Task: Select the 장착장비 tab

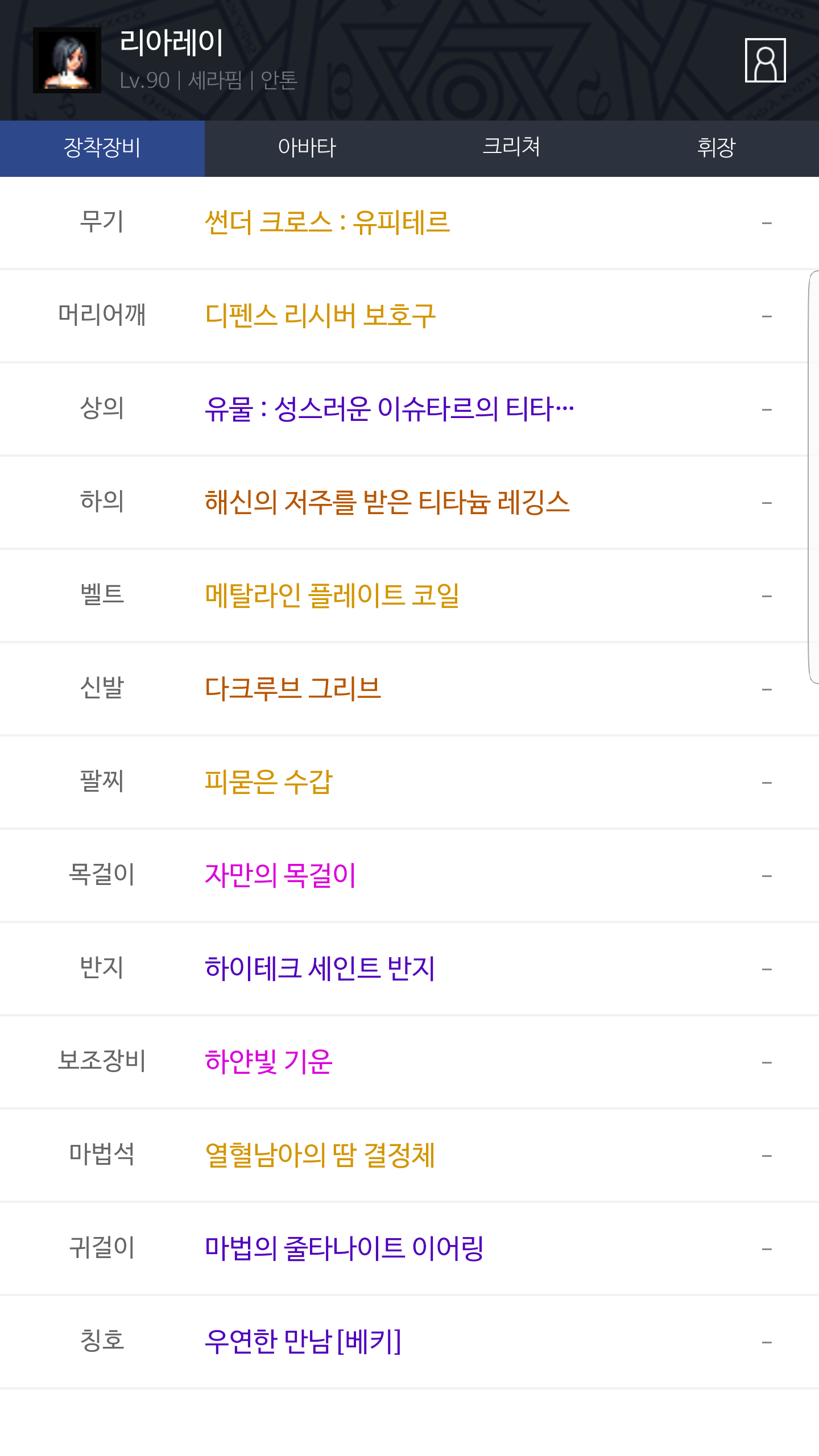Action: 102,148
